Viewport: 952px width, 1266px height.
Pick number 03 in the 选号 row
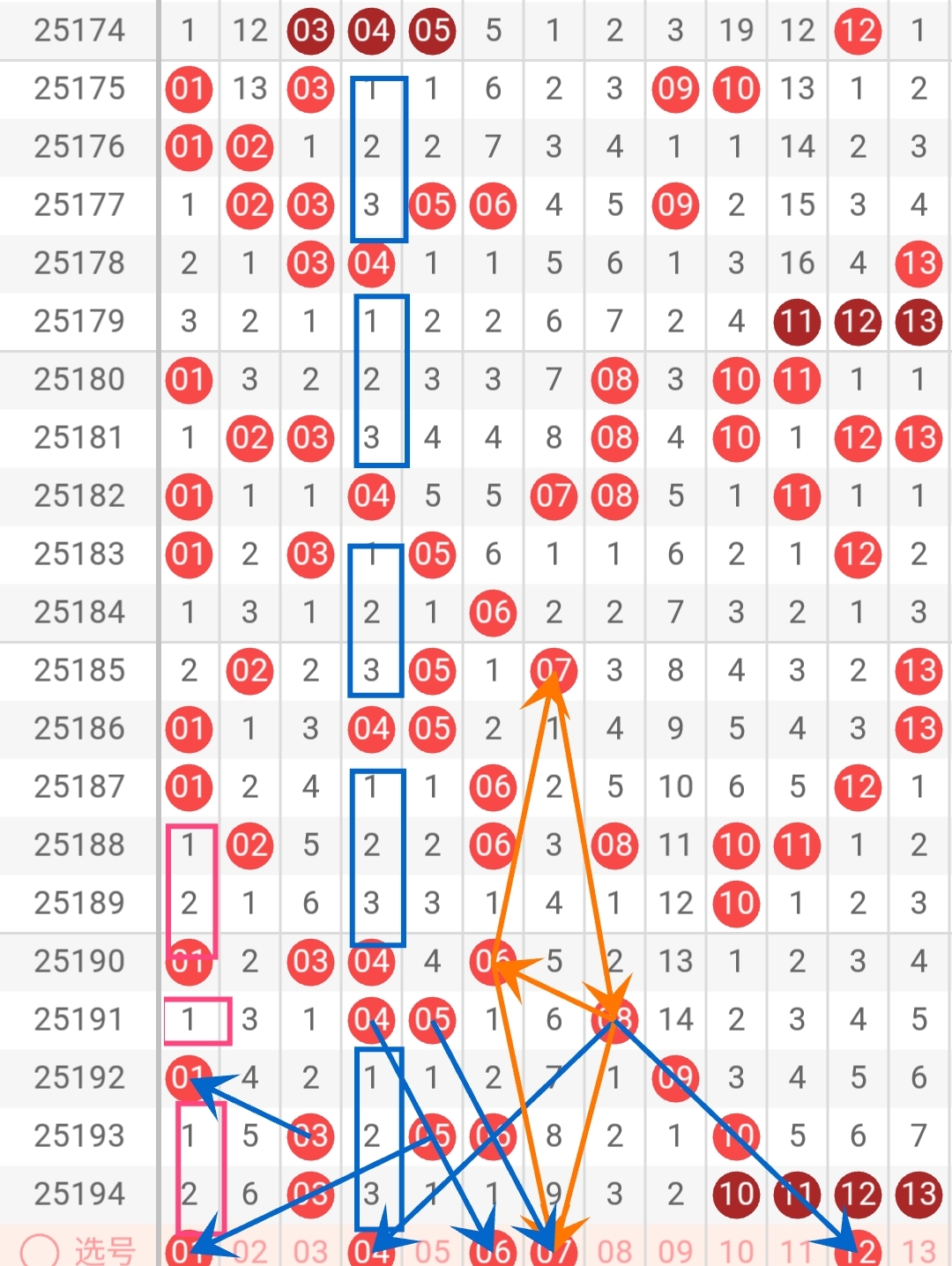pos(310,1252)
